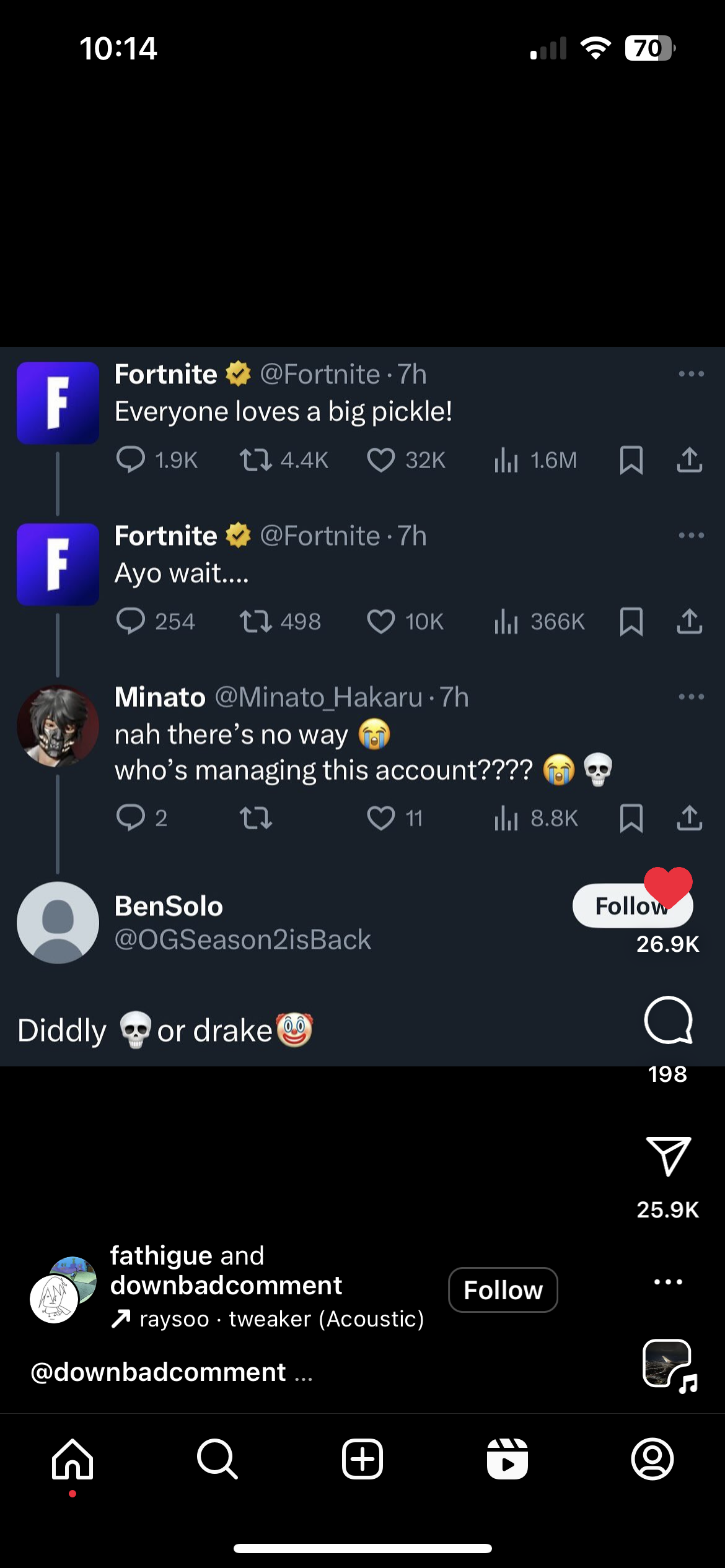725x1568 pixels.
Task: Go to your profile icon
Action: (652, 1460)
